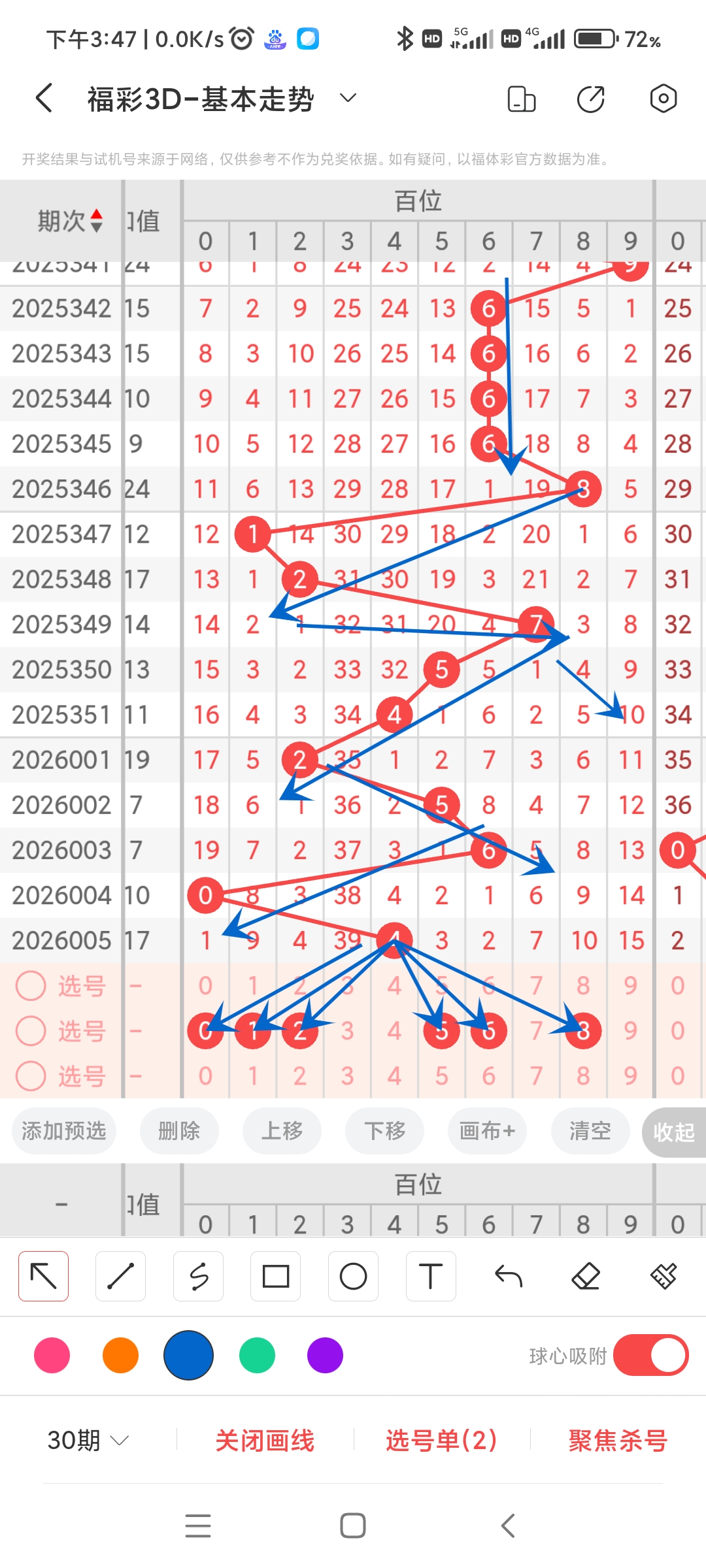Select the arrow annotation tool
Viewport: 706px width, 1568px height.
point(43,1276)
